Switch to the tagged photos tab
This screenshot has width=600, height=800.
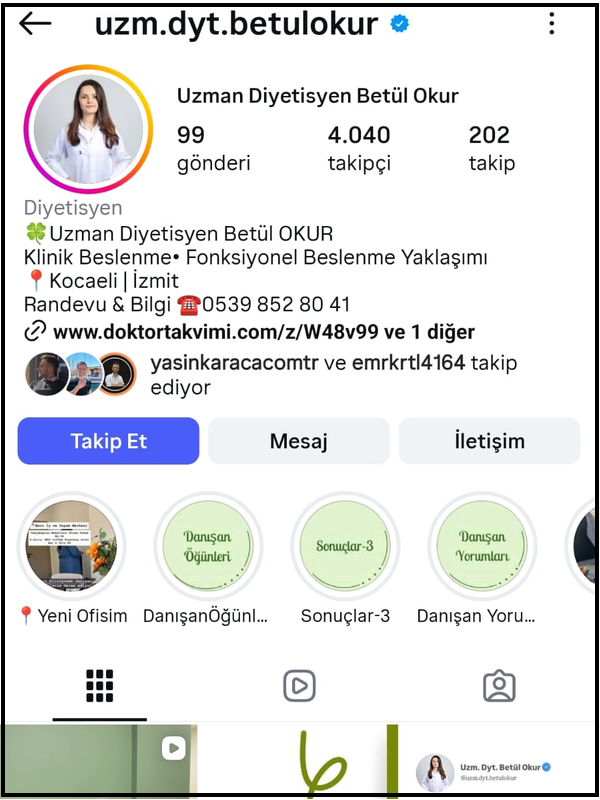pyautogui.click(x=498, y=686)
